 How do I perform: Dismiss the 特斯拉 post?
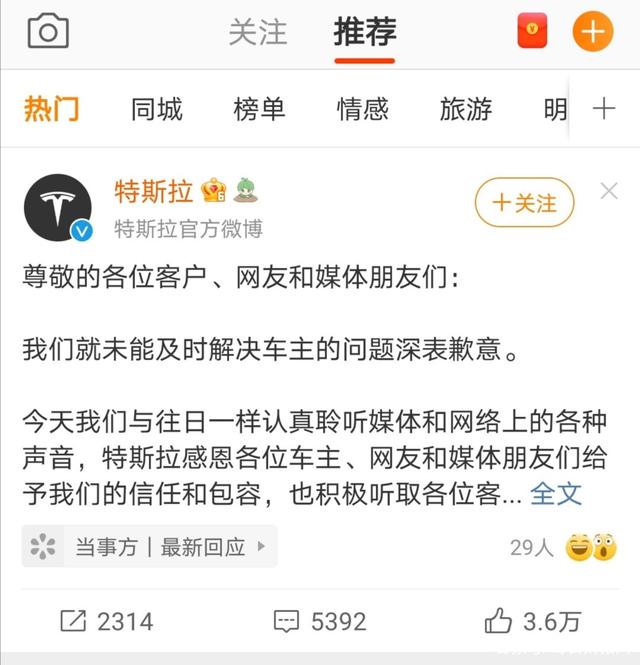[609, 191]
